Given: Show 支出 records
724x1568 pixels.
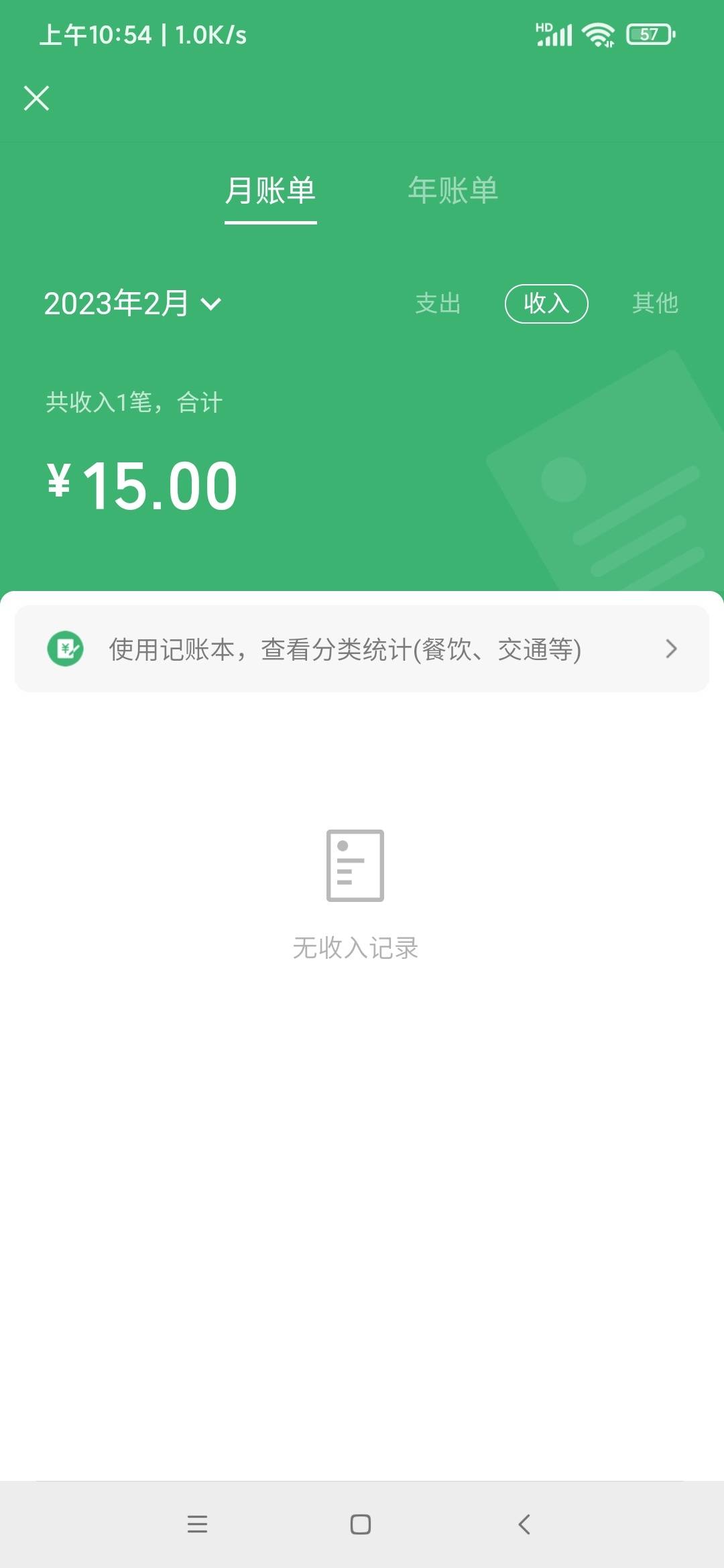Looking at the screenshot, I should [438, 304].
